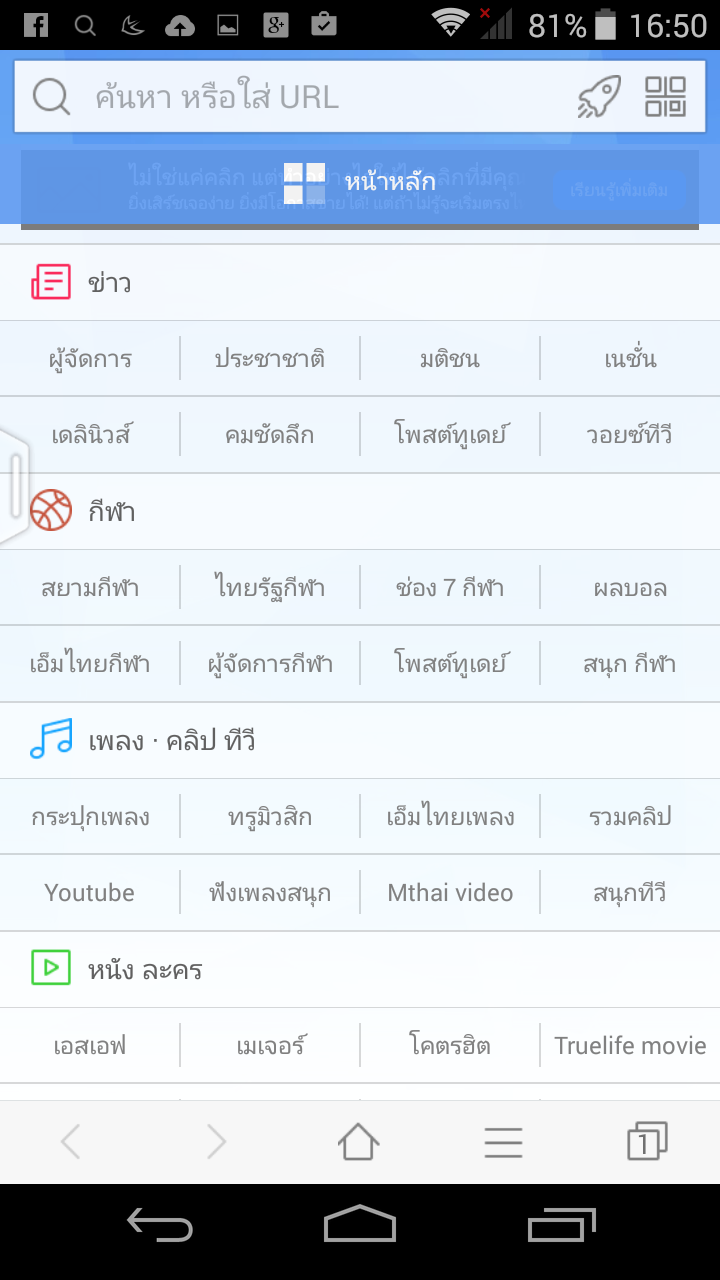Tap the Android back button
The height and width of the screenshot is (1280, 720).
pyautogui.click(x=160, y=1224)
